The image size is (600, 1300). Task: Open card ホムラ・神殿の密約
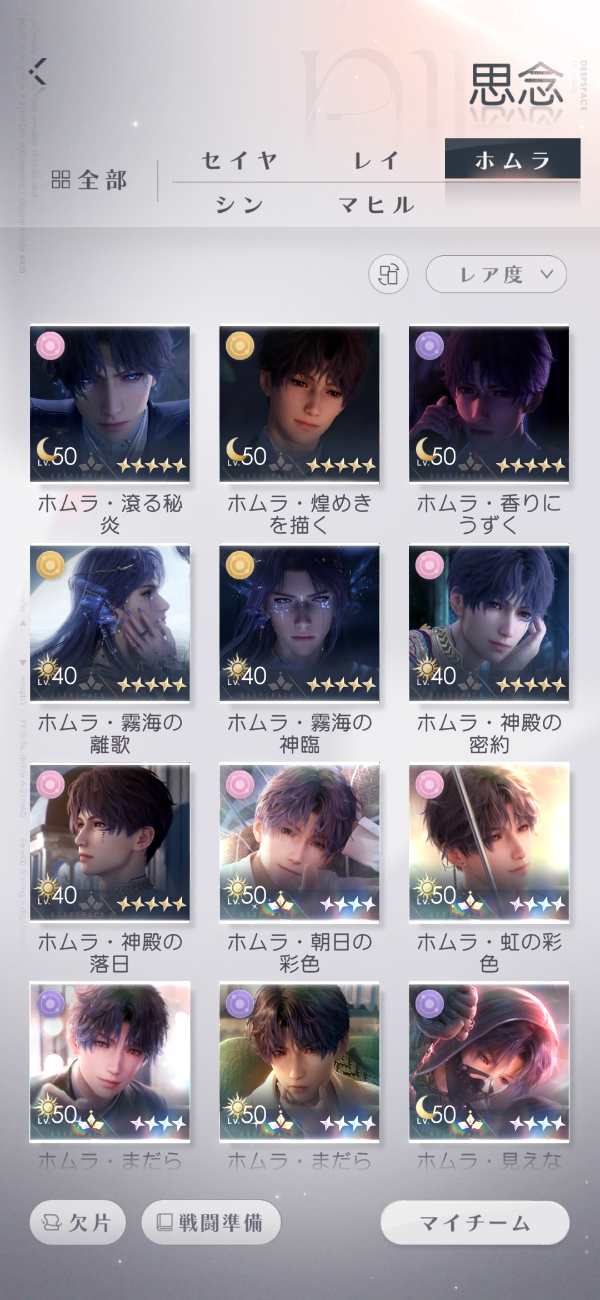pos(489,622)
